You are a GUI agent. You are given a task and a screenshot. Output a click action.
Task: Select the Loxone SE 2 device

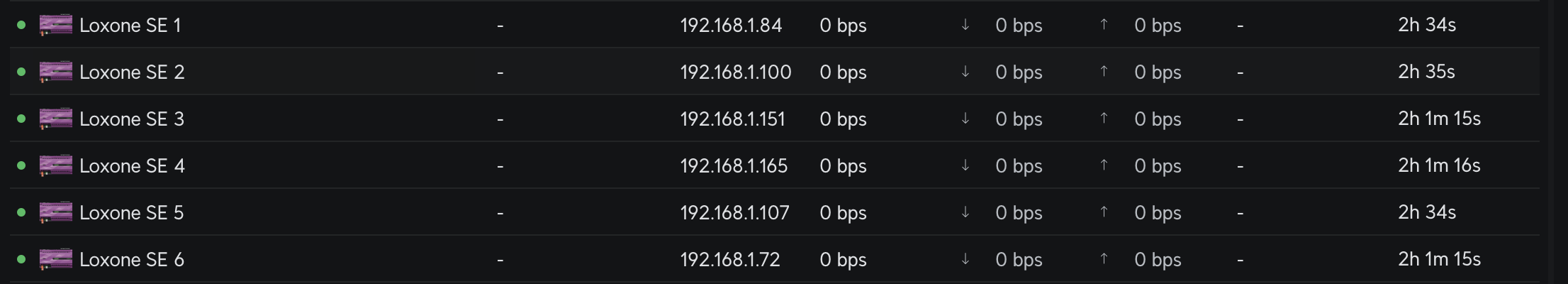tap(132, 72)
